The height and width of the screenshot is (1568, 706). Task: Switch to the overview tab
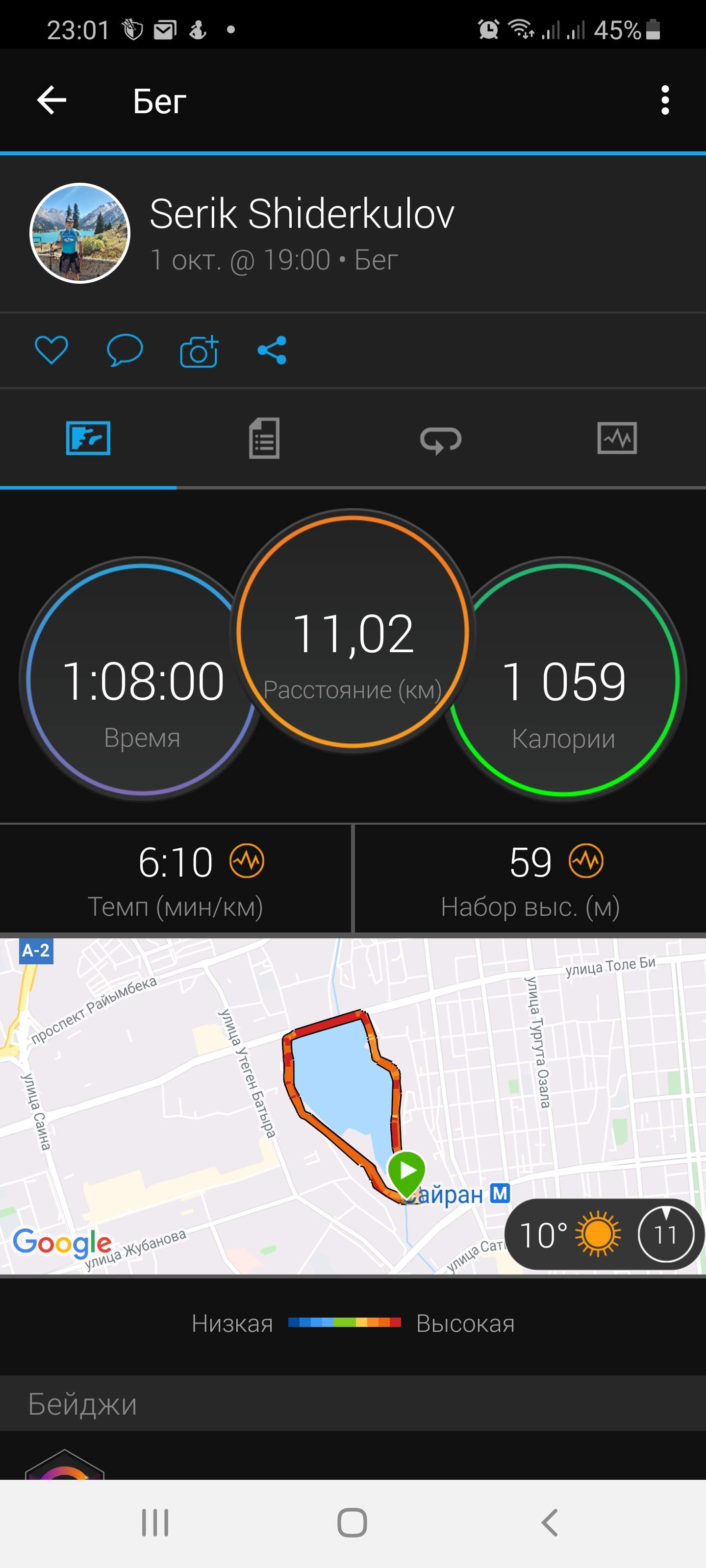[x=88, y=438]
